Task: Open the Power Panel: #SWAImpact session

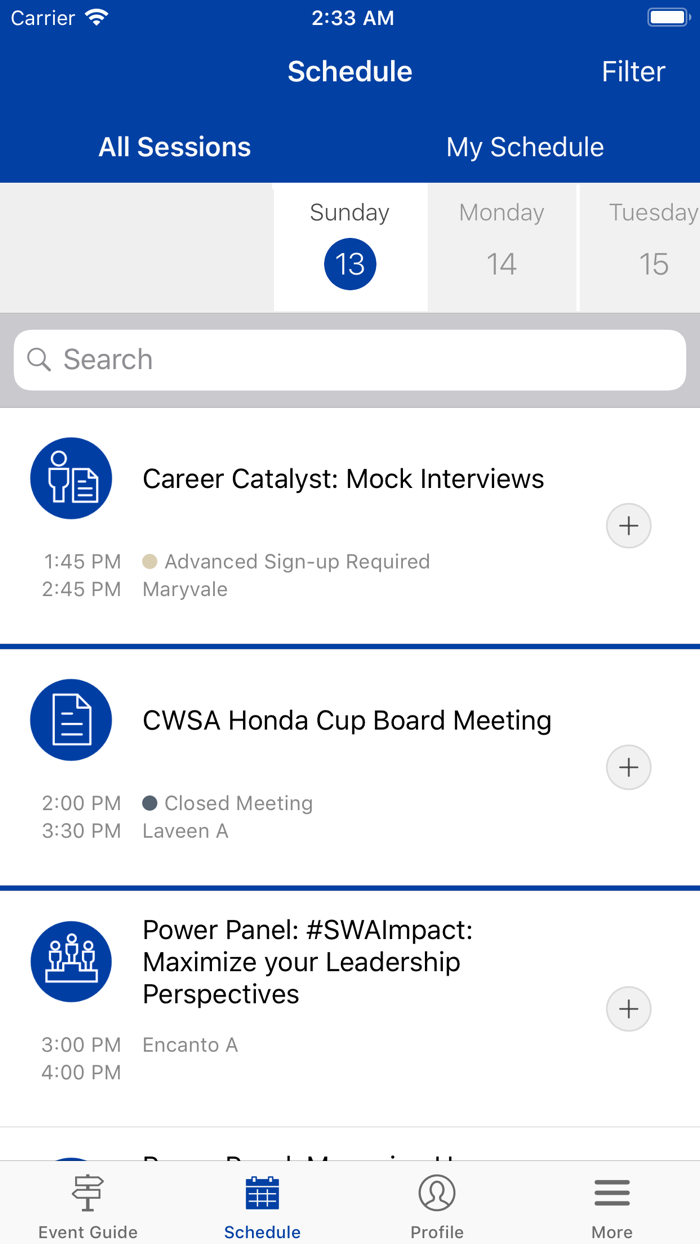Action: (308, 962)
